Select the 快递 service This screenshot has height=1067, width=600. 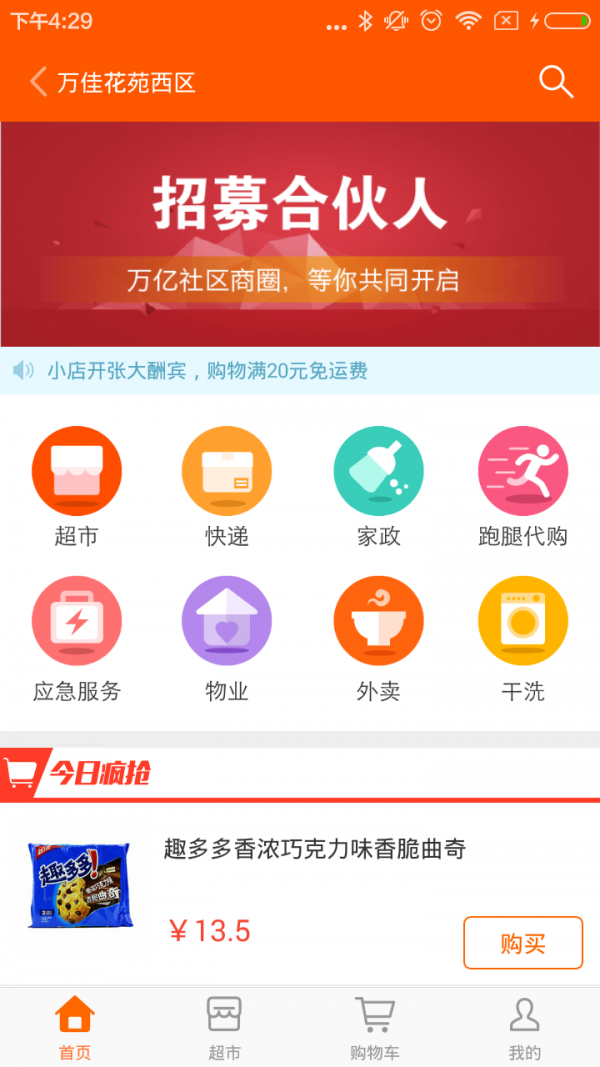pyautogui.click(x=226, y=471)
